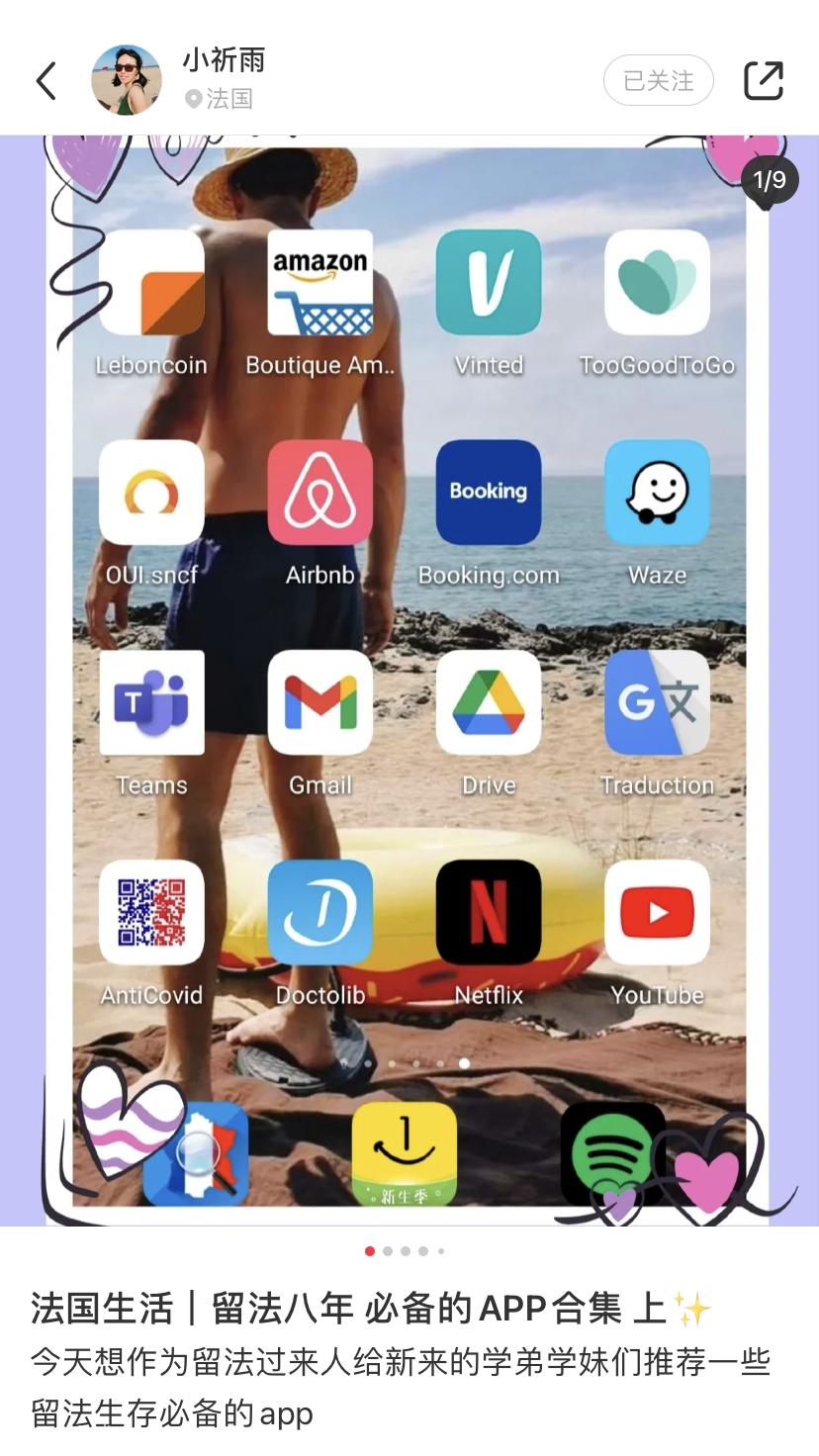Launch Gmail

click(319, 703)
